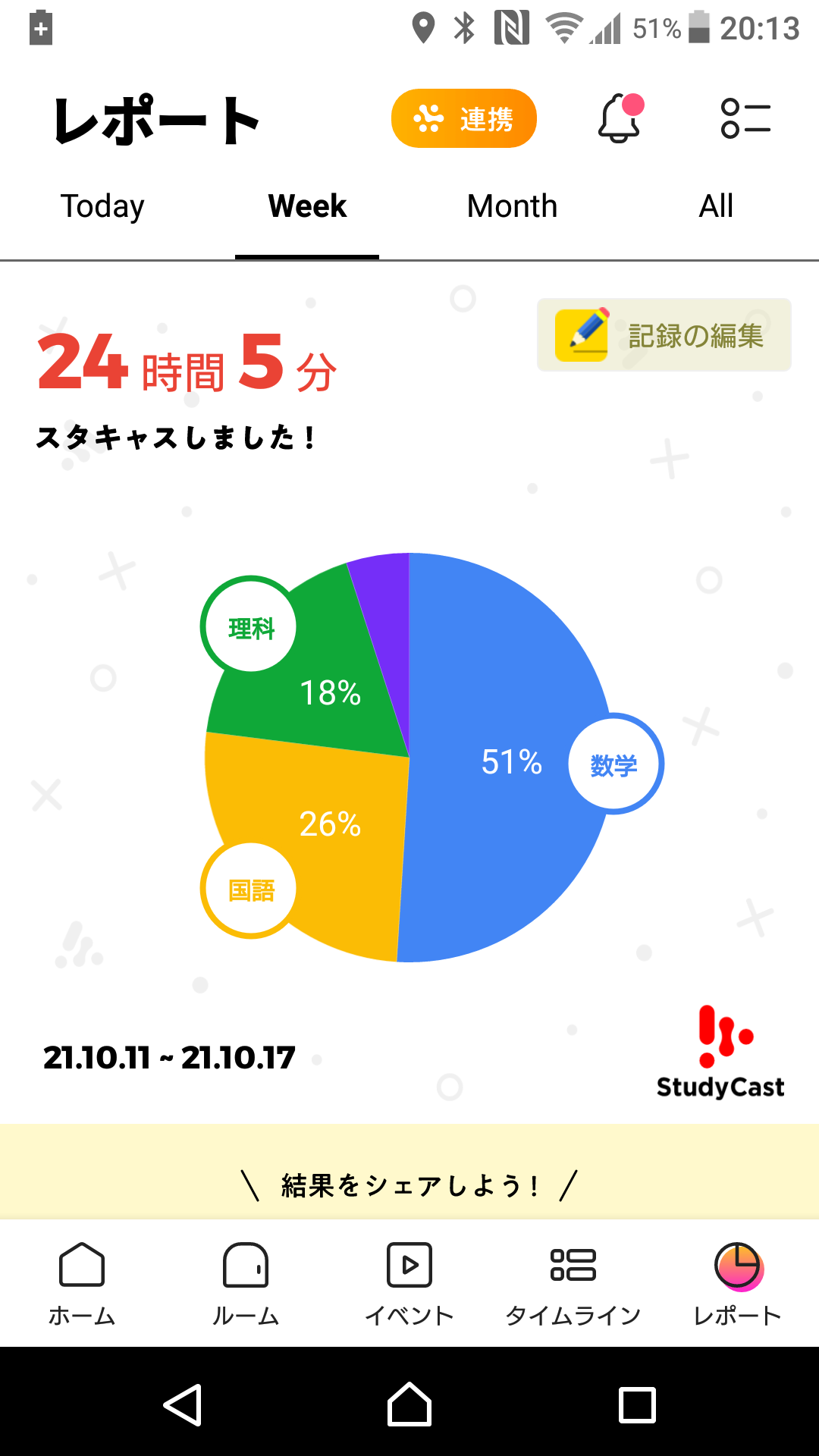The height and width of the screenshot is (1456, 819).
Task: Open the イベント tab
Action: point(409,1283)
